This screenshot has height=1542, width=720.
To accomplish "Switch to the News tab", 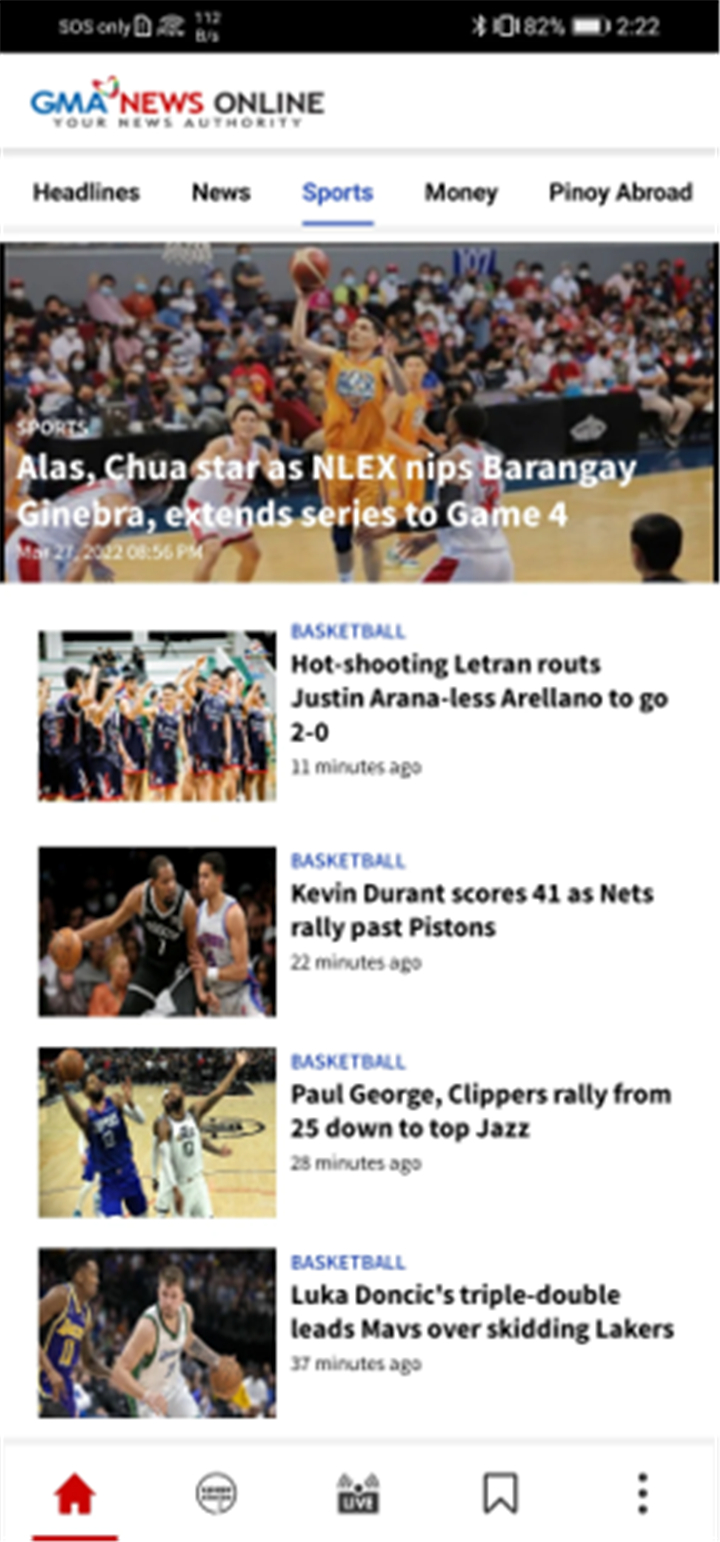I will click(221, 192).
